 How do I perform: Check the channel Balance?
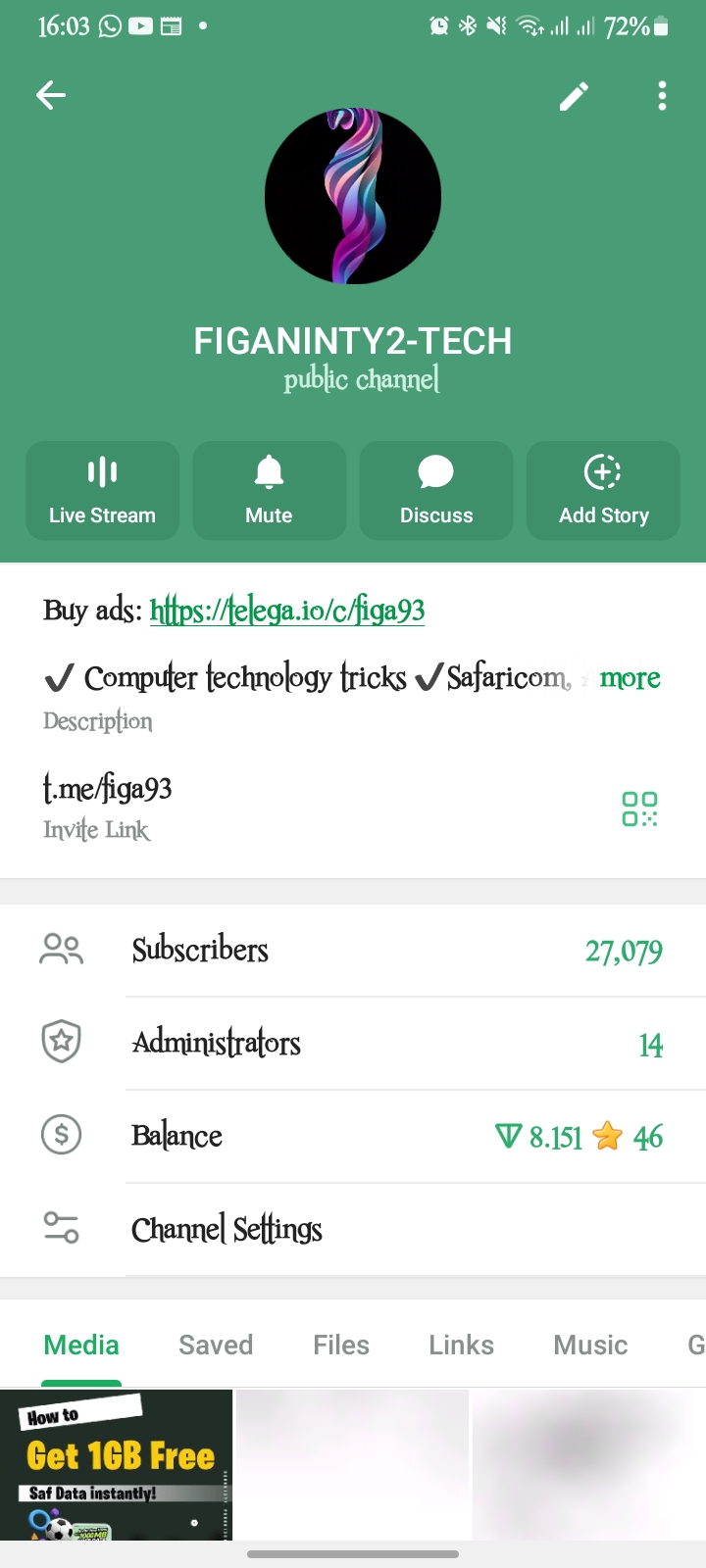[x=353, y=1136]
